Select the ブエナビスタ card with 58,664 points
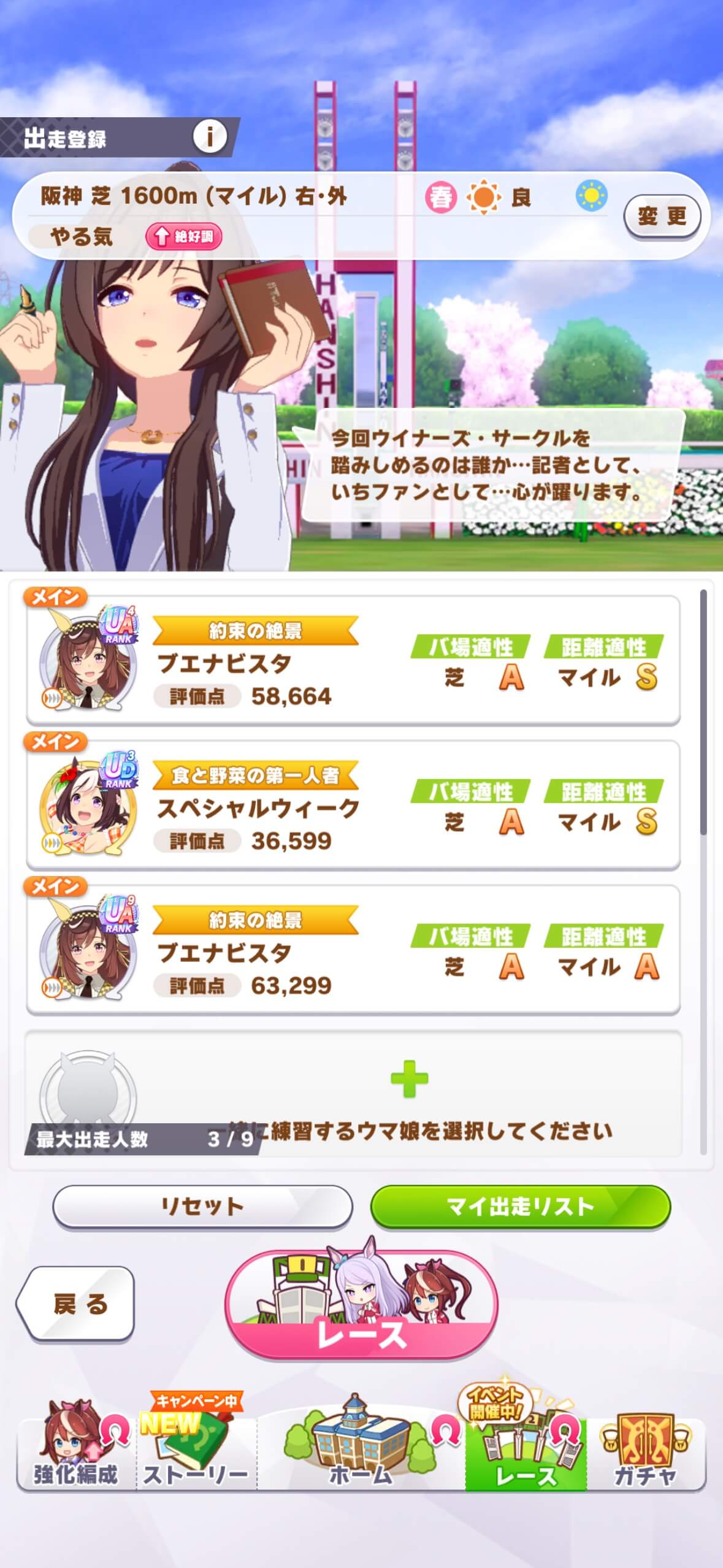 (x=353, y=661)
